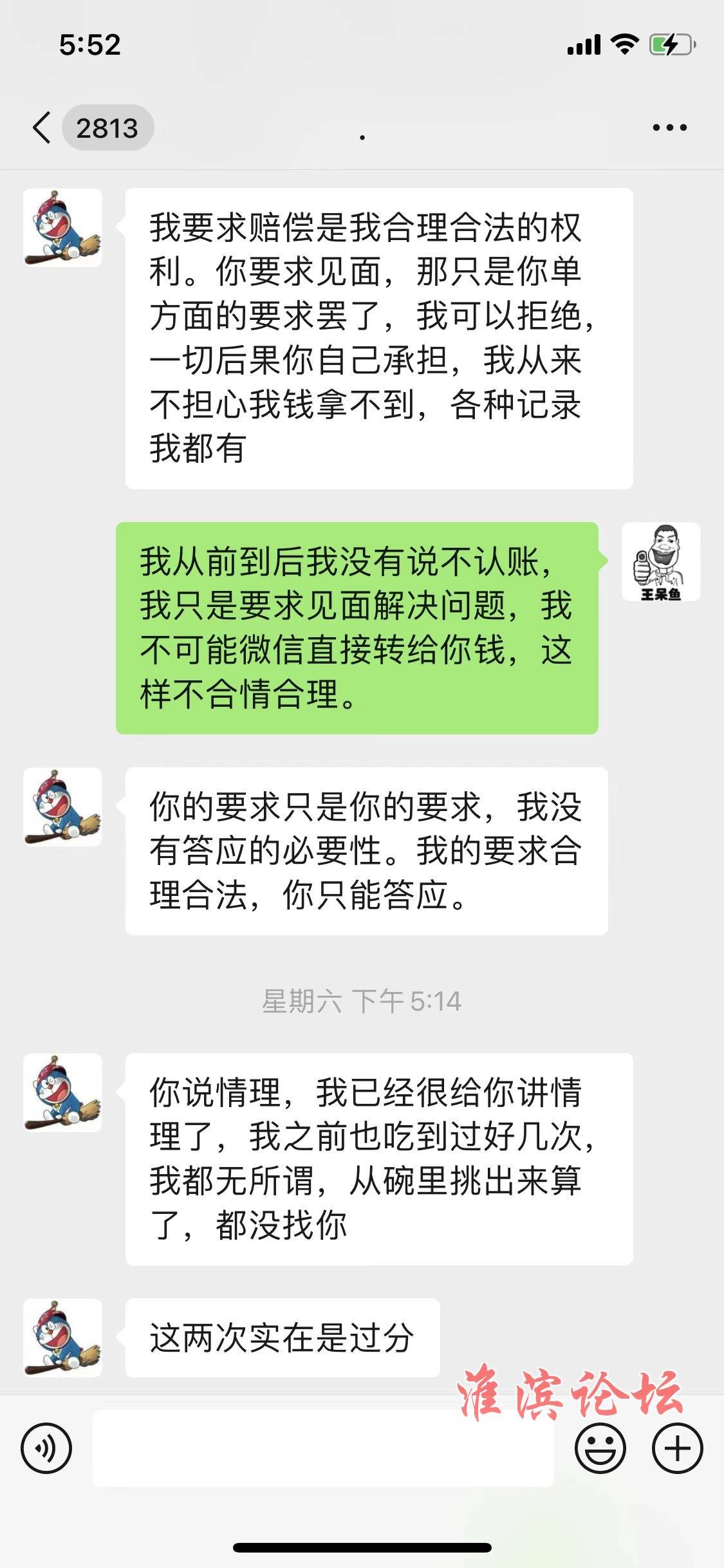Open Doraemon avatar beside 这两次实在是过分
The height and width of the screenshot is (1568, 724).
[62, 1338]
